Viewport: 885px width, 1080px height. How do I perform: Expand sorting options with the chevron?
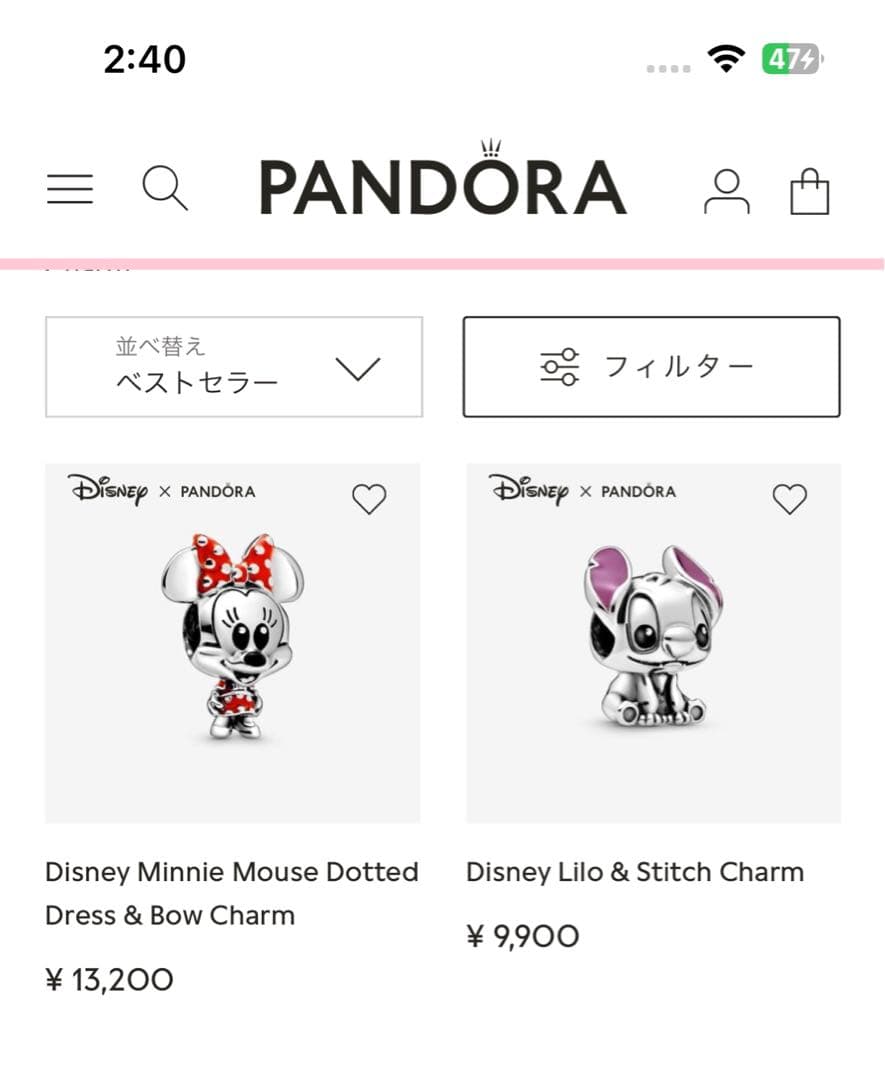357,367
